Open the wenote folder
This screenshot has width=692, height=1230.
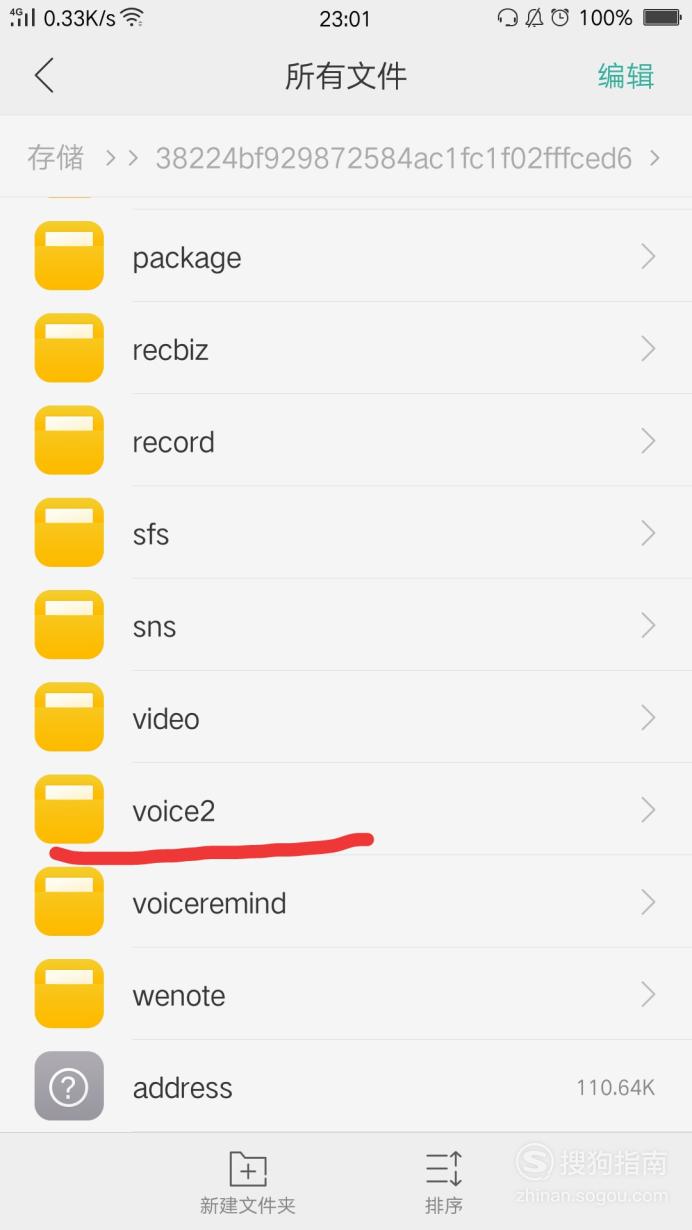click(x=346, y=995)
